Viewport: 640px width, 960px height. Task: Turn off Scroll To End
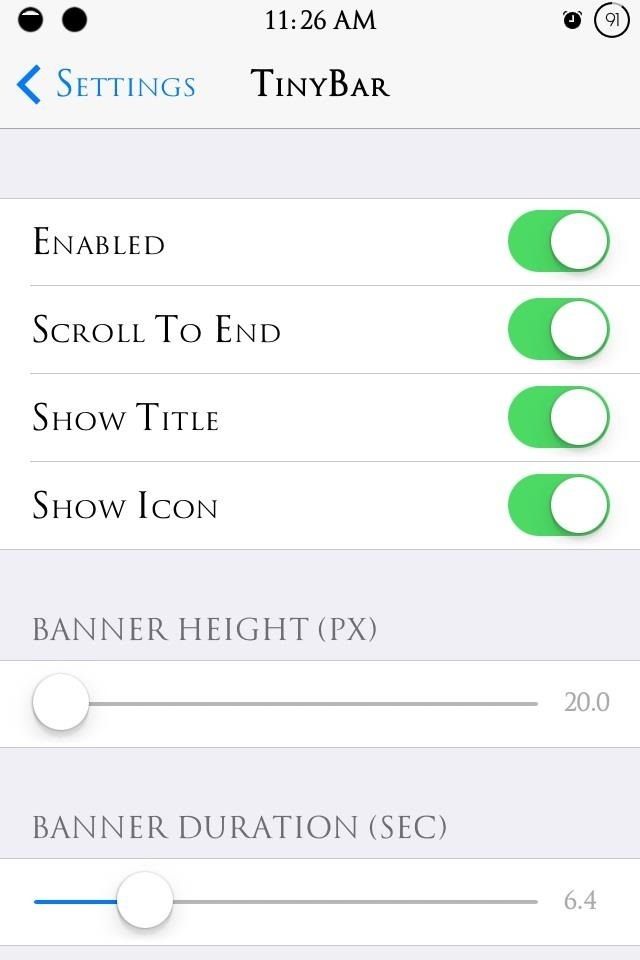[558, 330]
